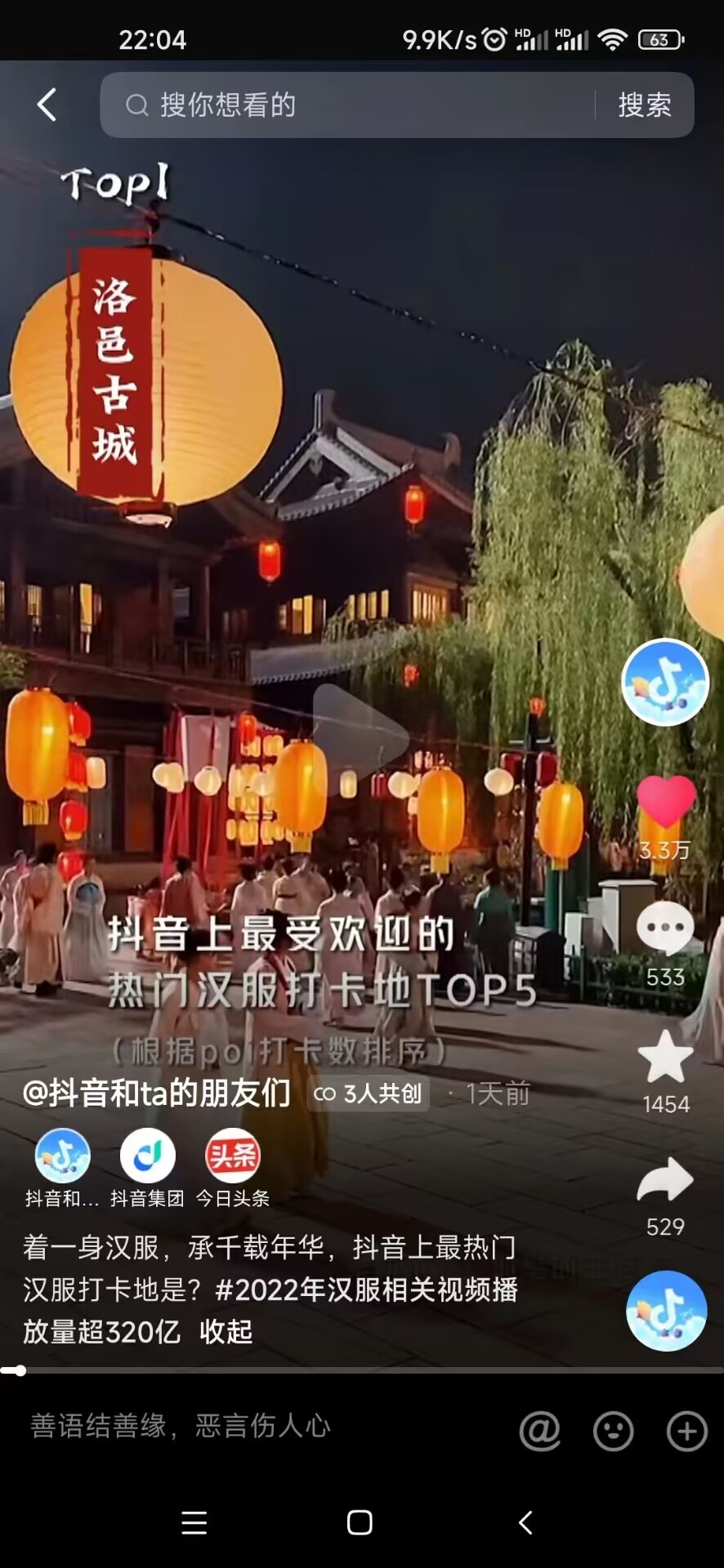Screen dimensions: 724x1568
Task: Tap the search field 搜你想看的
Action: point(351,105)
